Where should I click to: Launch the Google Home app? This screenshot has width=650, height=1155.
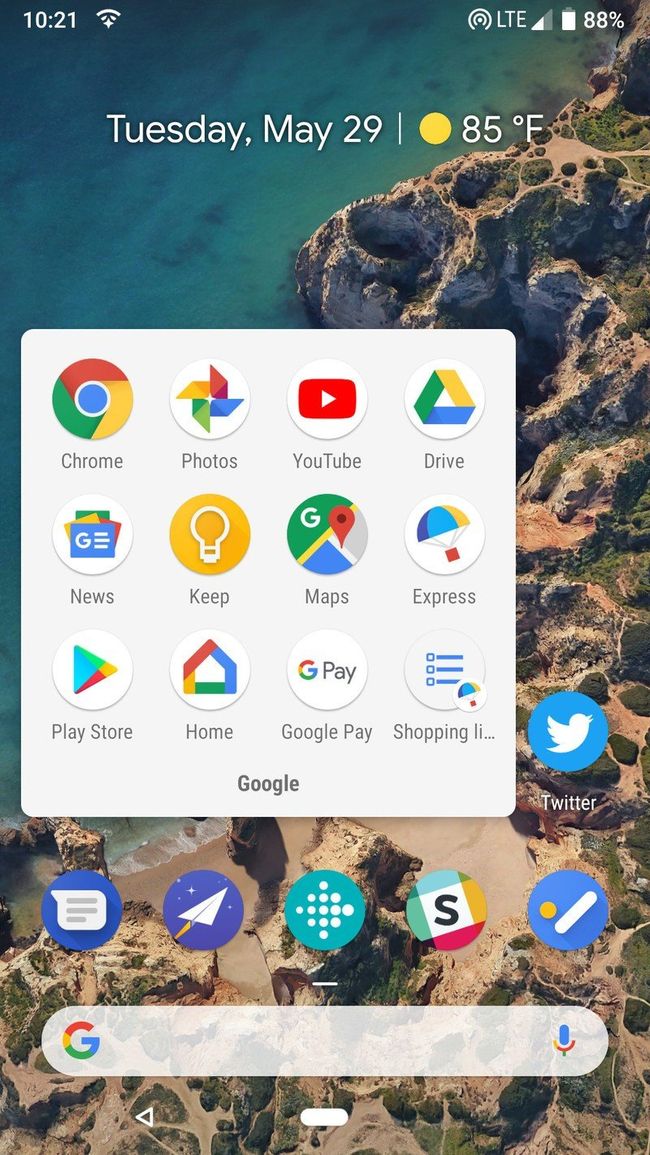(x=209, y=670)
